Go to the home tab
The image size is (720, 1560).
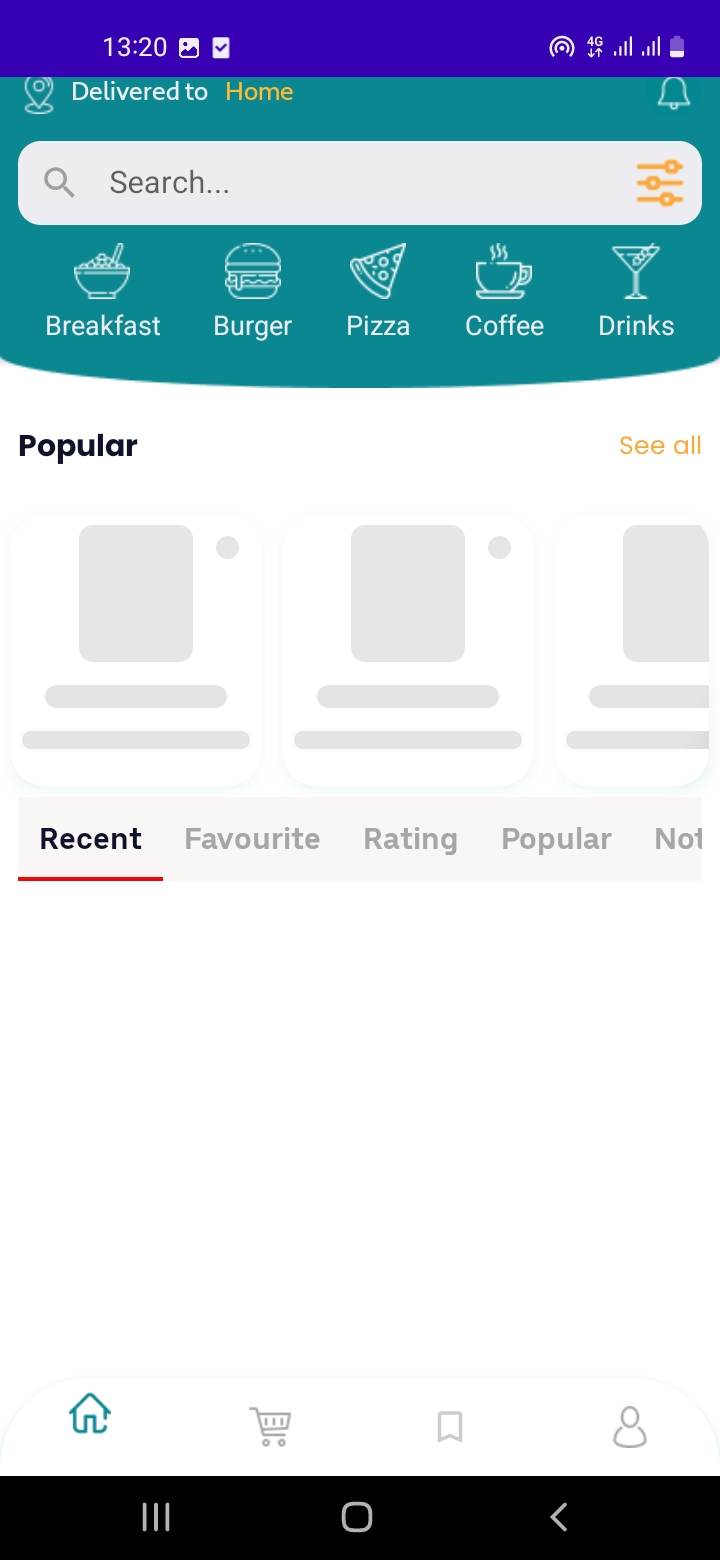point(90,1415)
